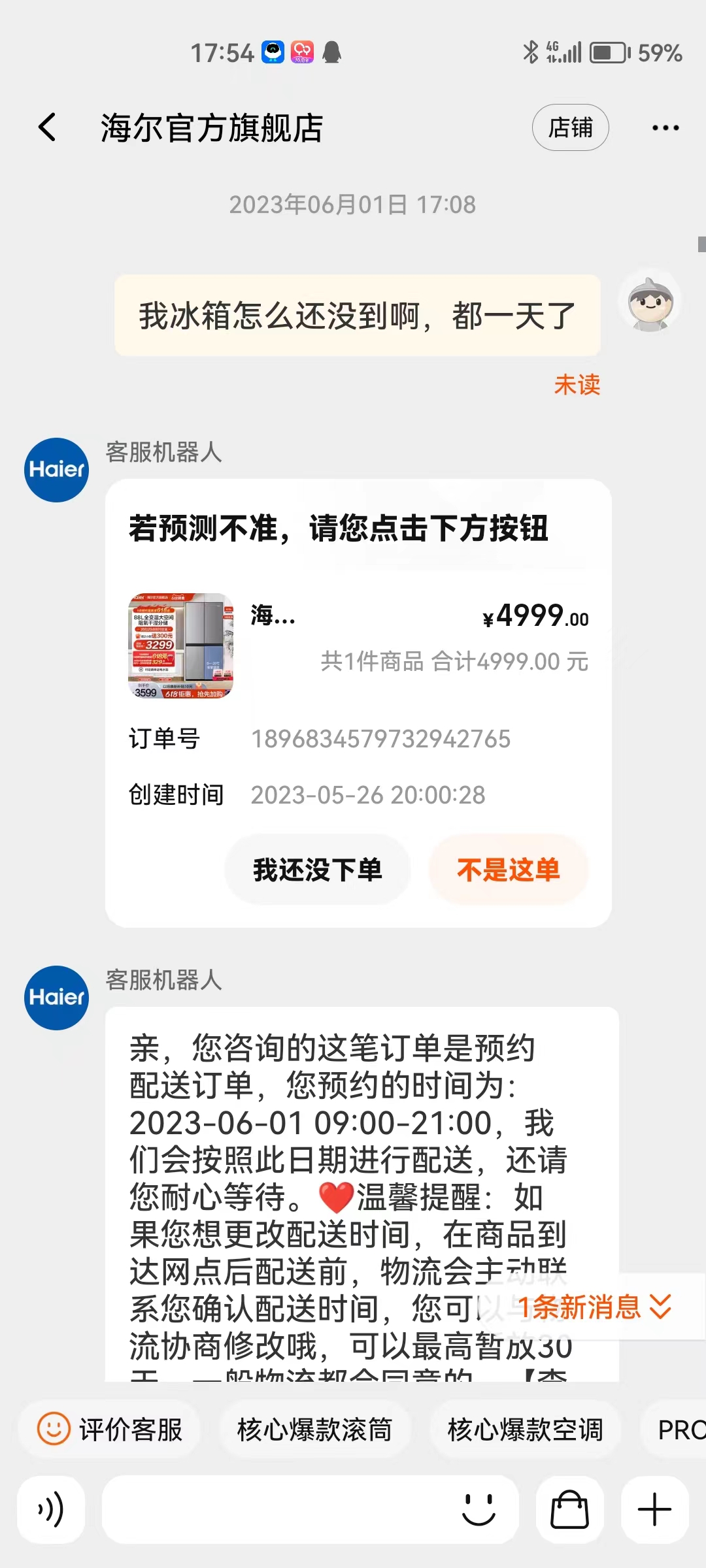
Task: Open the emoji picker
Action: click(479, 1509)
